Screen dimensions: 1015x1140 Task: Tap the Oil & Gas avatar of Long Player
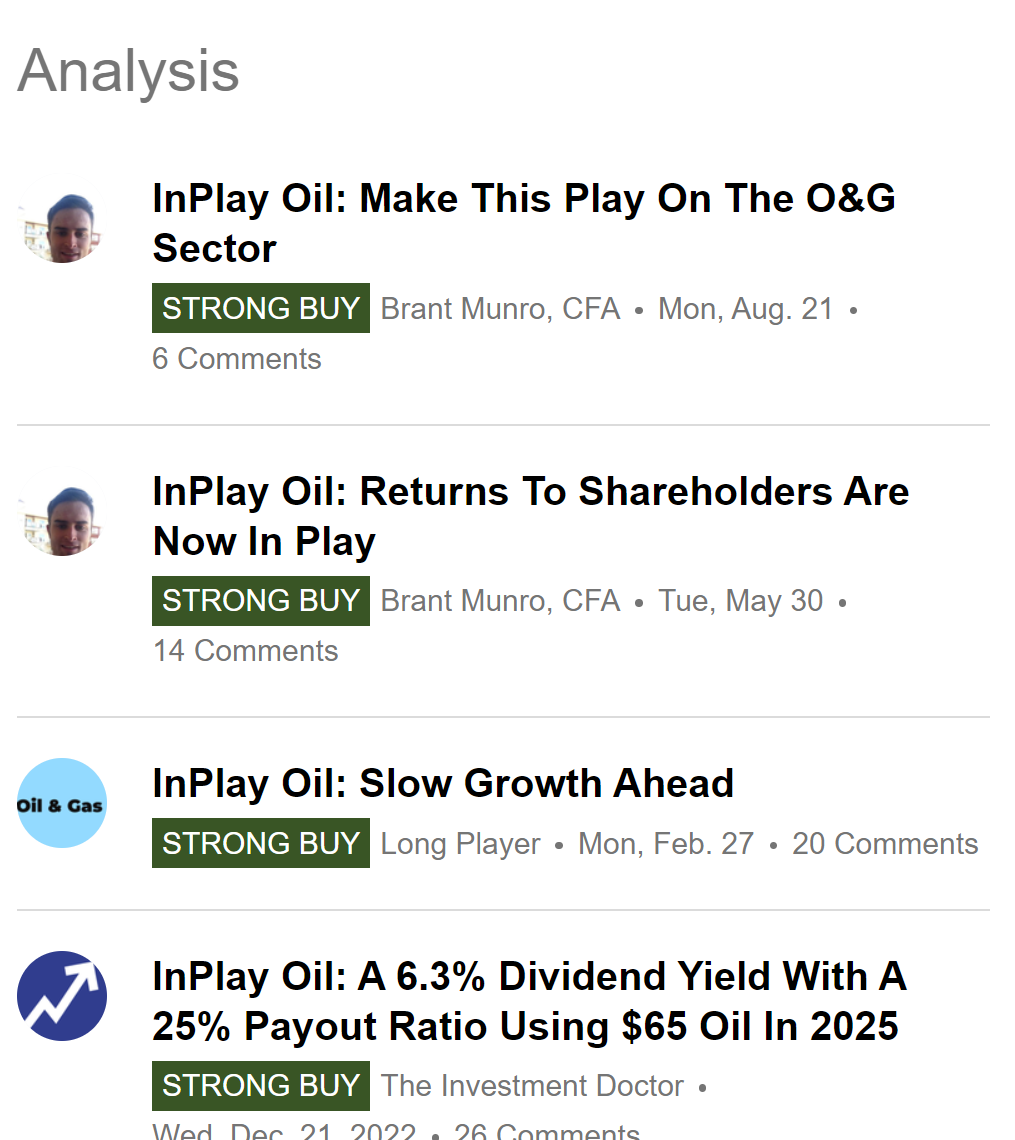[x=62, y=803]
